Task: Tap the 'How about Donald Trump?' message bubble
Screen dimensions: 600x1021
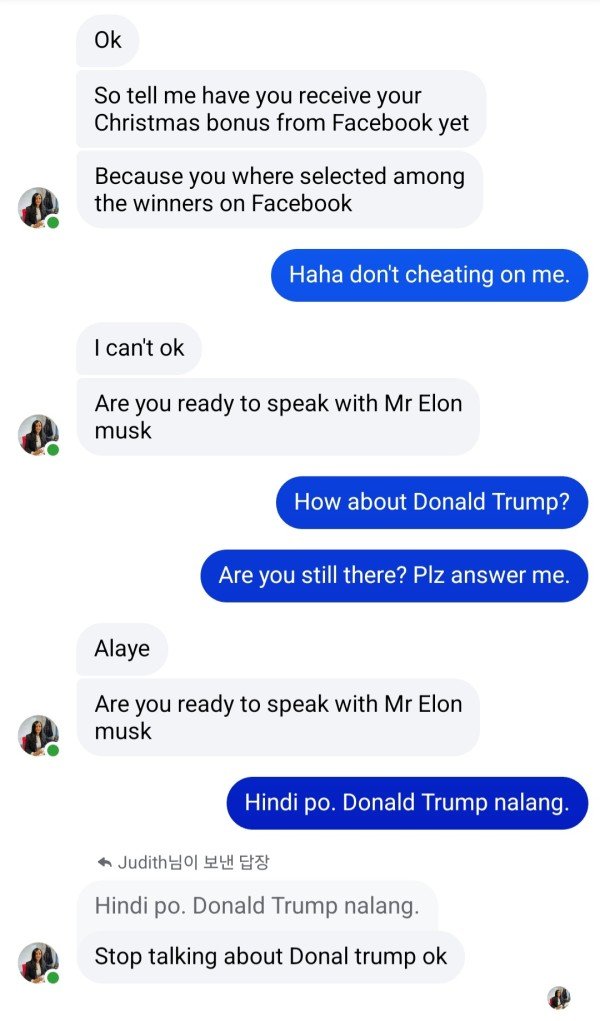Action: (431, 502)
